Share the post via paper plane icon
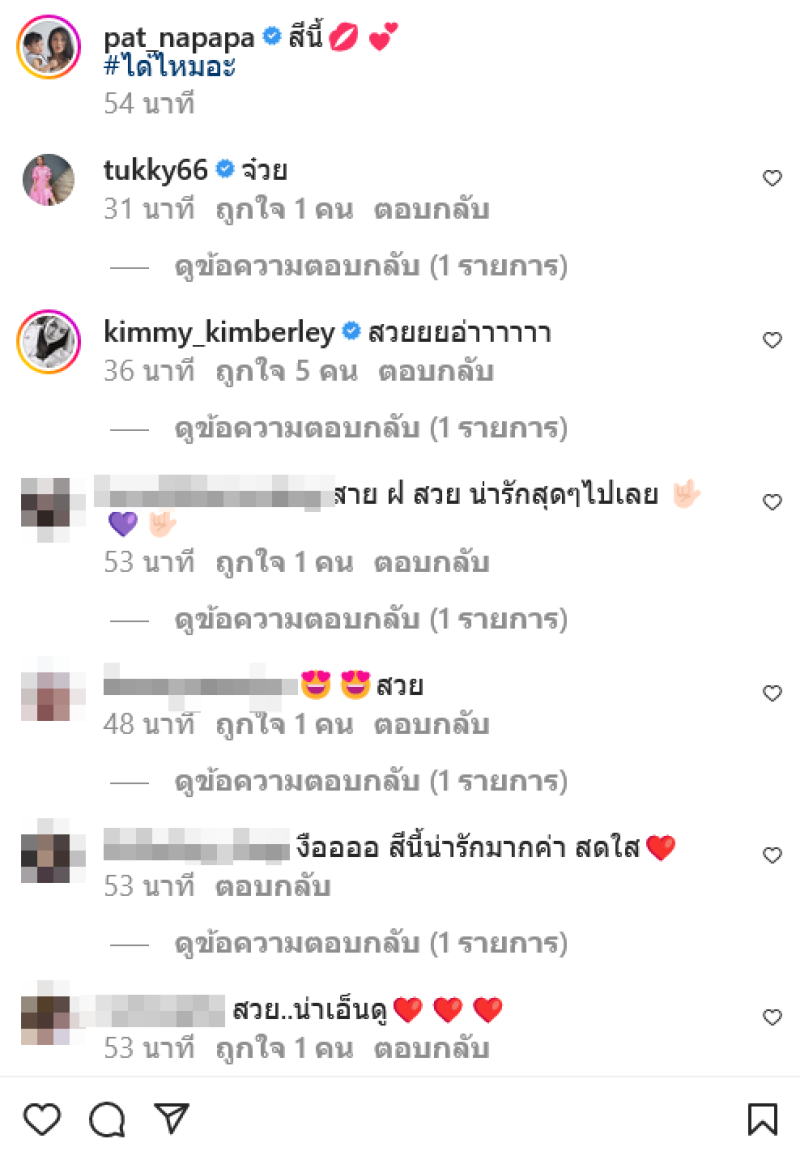The width and height of the screenshot is (800, 1160). pos(171,1119)
